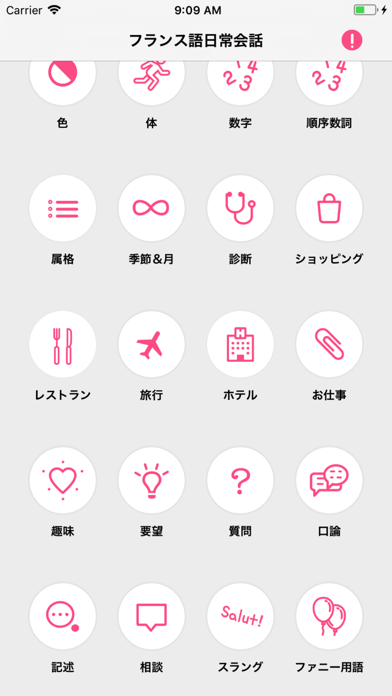Image resolution: width=392 pixels, height=696 pixels.
Task: Tap the pink exclamation info icon
Action: point(352,40)
